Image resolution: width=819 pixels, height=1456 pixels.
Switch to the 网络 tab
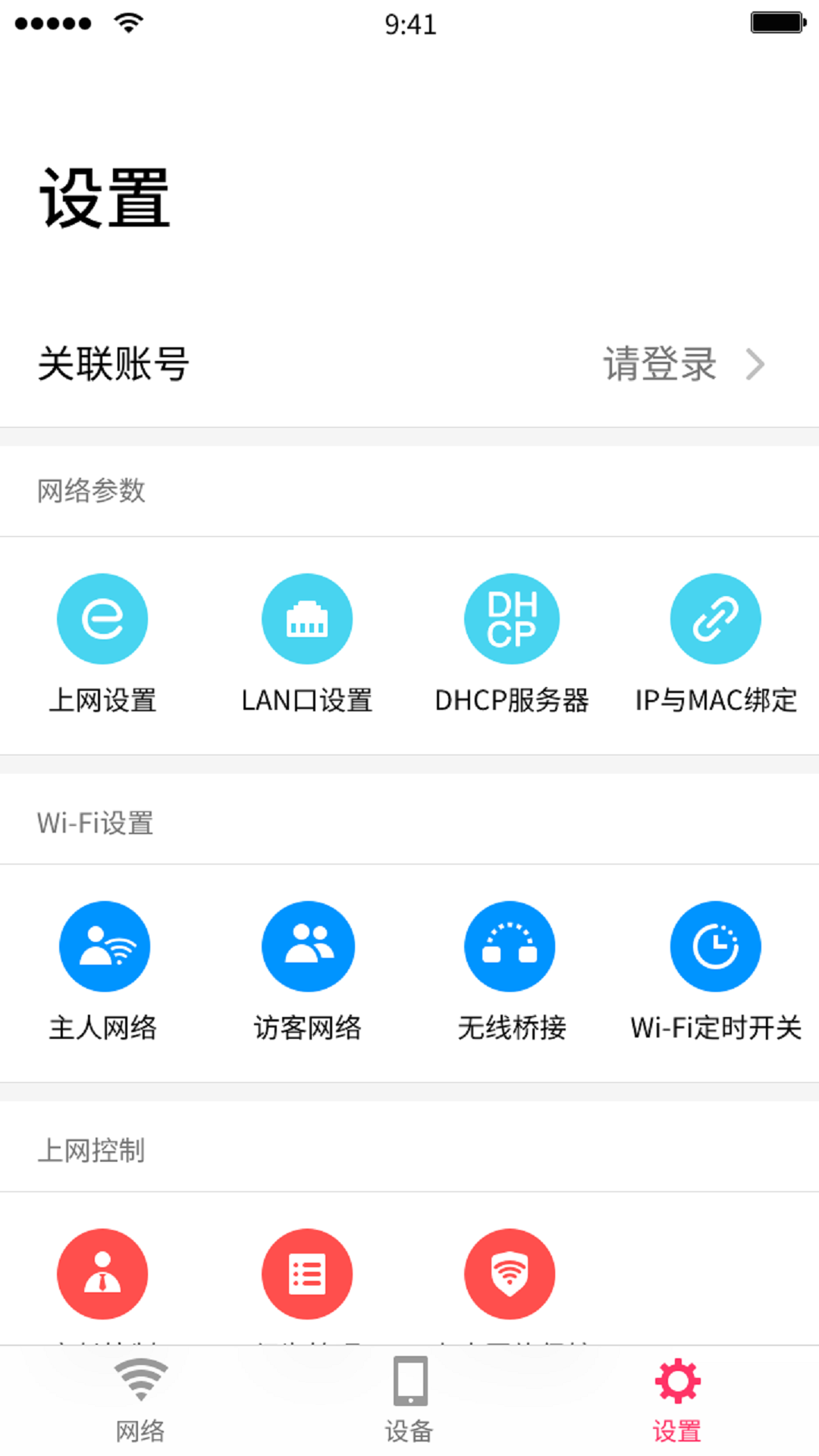[x=139, y=1403]
